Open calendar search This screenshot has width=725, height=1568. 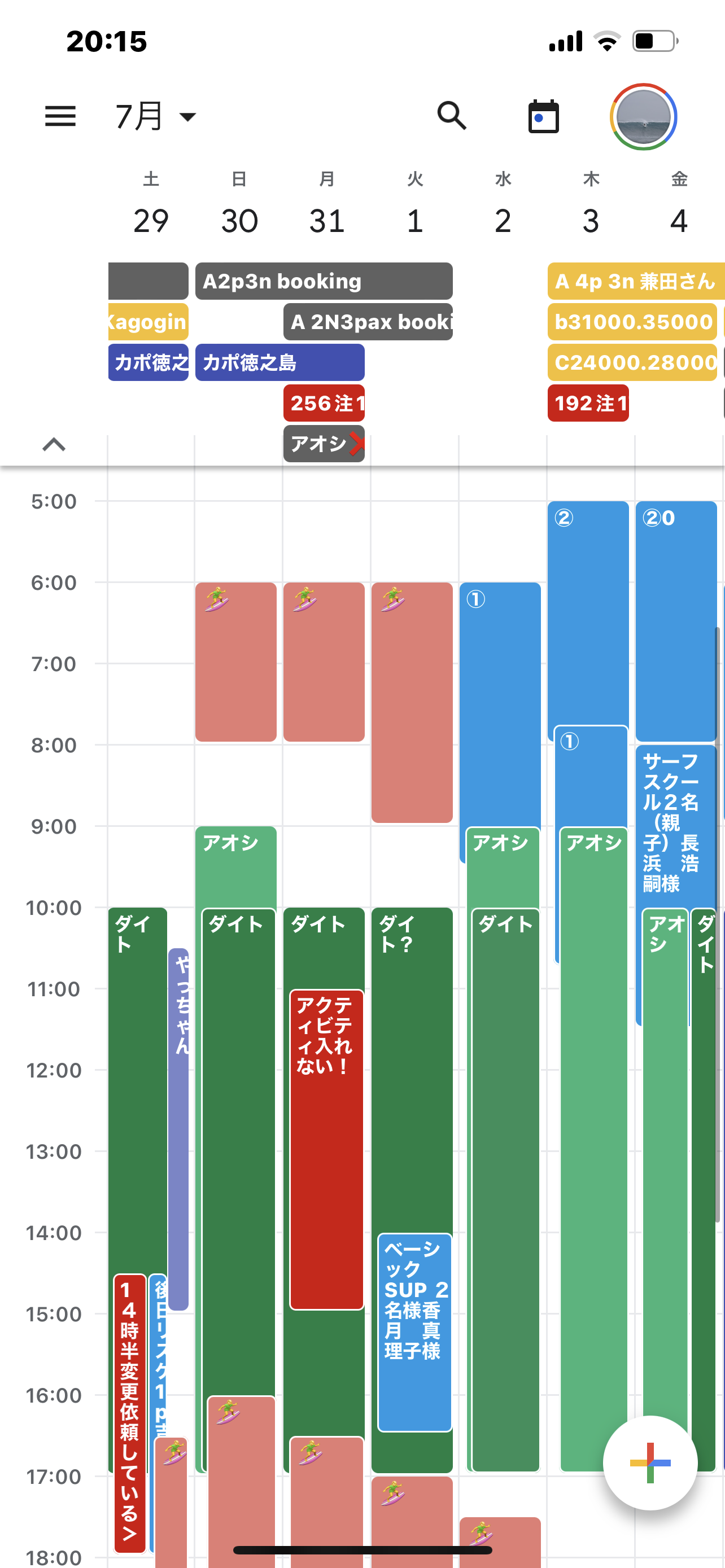(x=452, y=116)
